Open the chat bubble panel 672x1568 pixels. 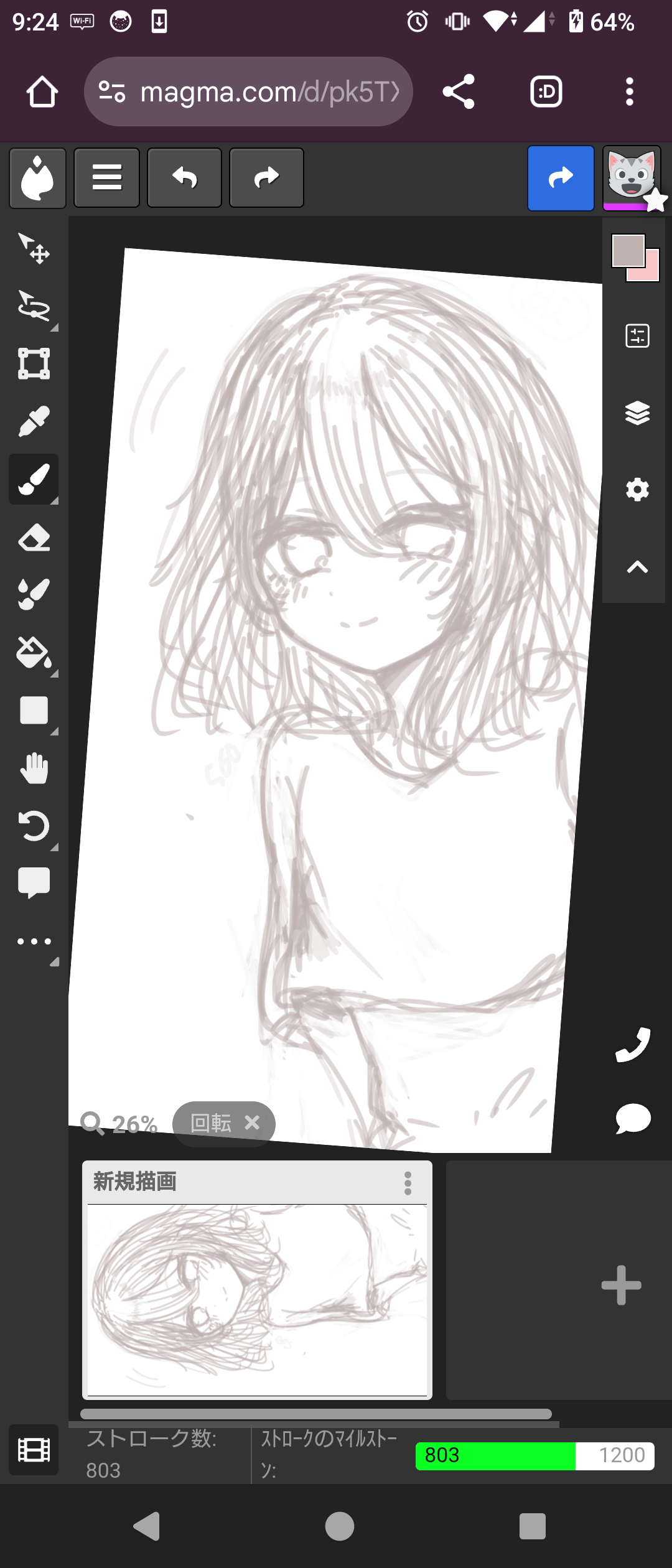click(x=633, y=1119)
